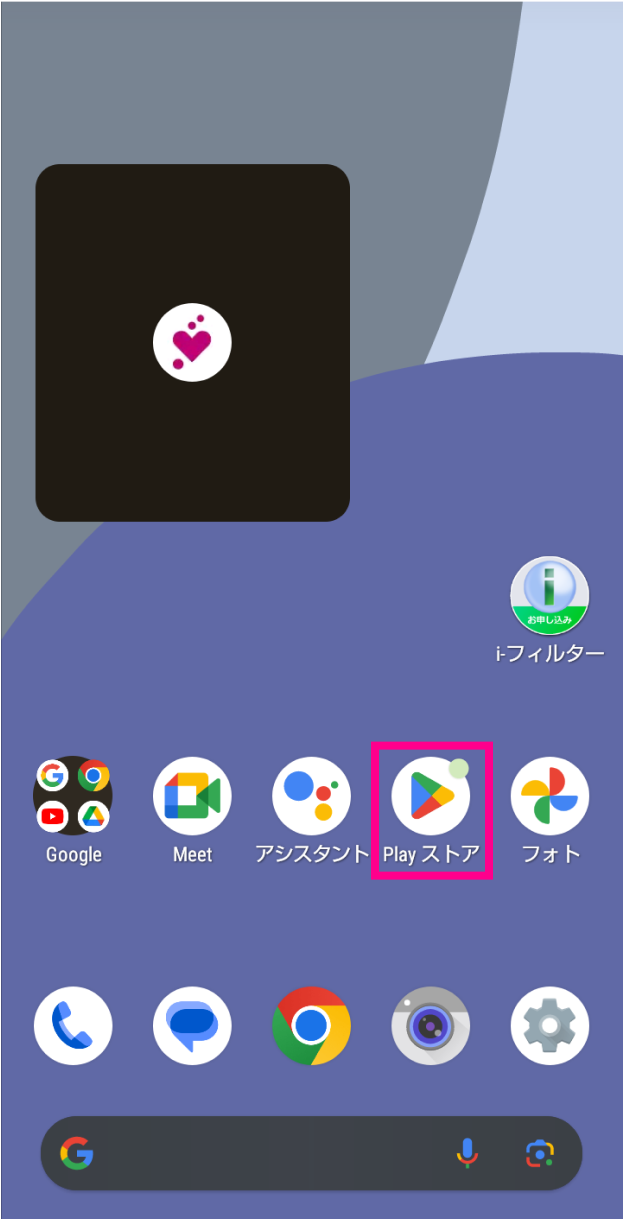Screen dimensions: 623x1219
Task: Open Google Lens from the search bar
Action: (540, 1154)
